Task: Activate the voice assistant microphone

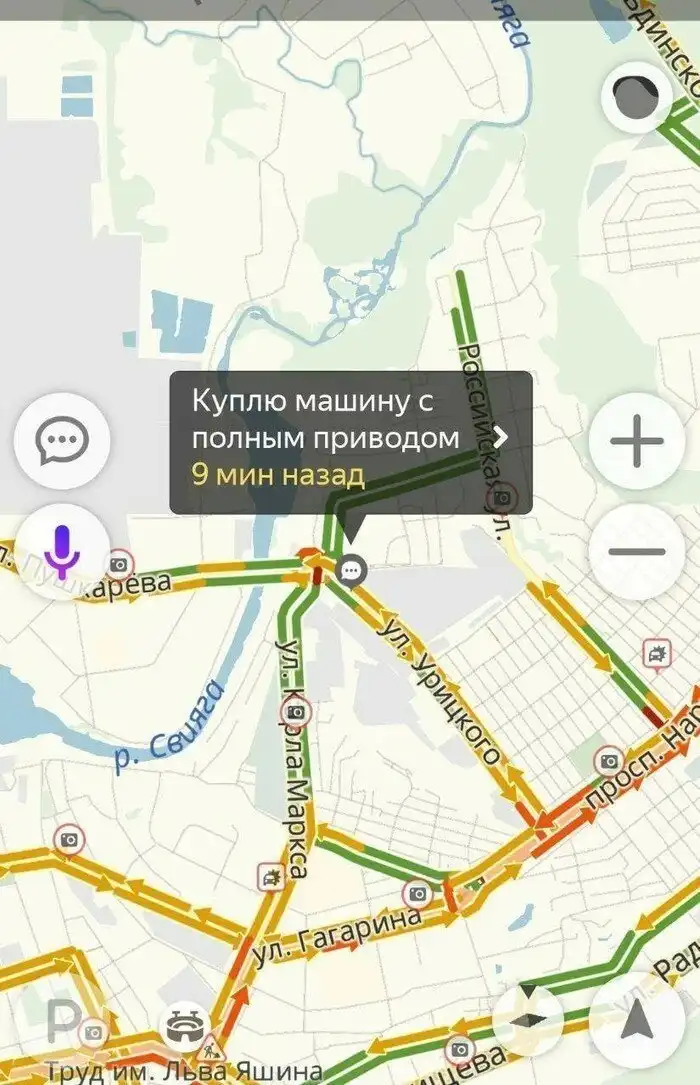Action: (x=62, y=551)
